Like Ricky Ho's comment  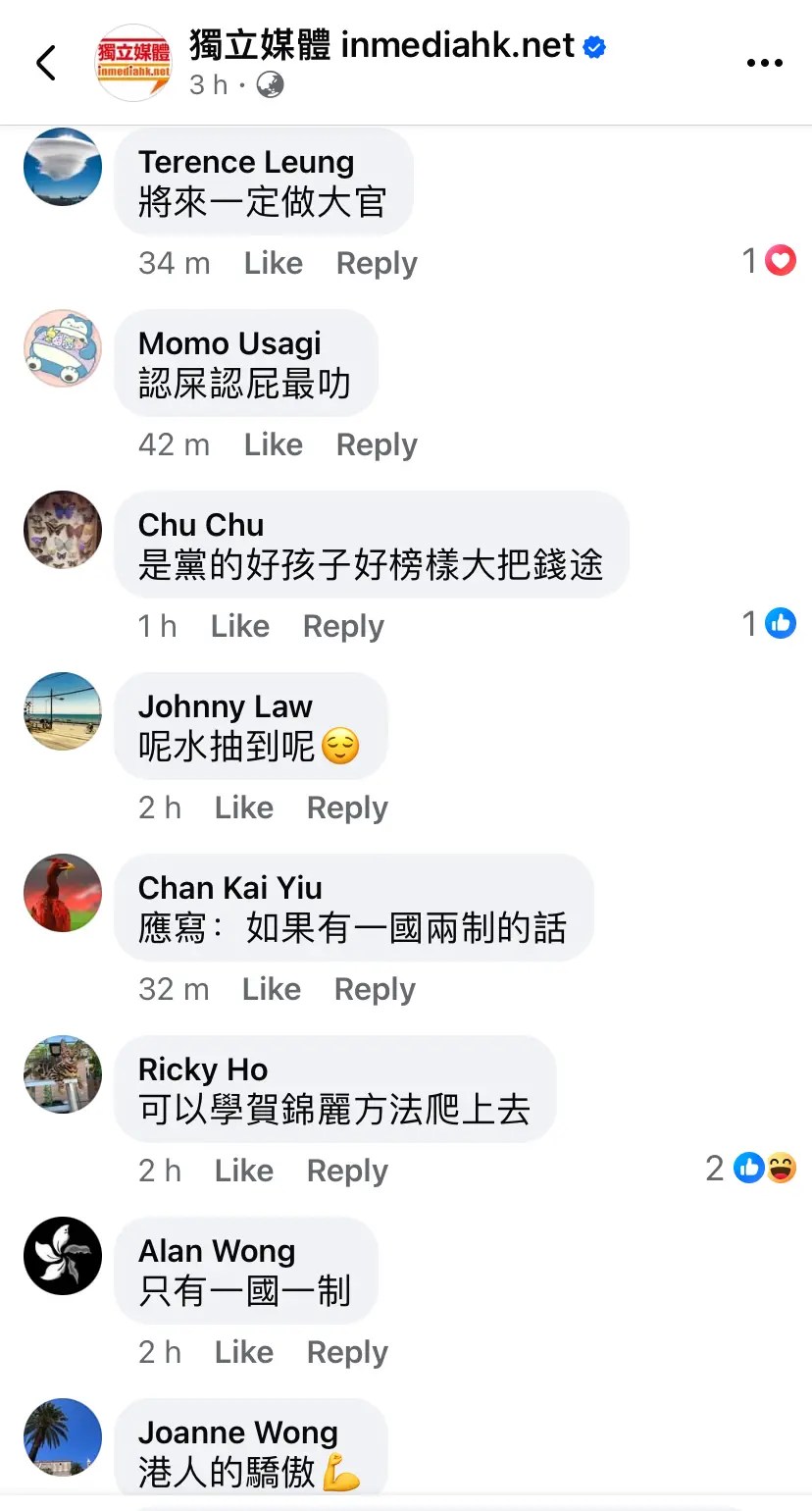243,1171
